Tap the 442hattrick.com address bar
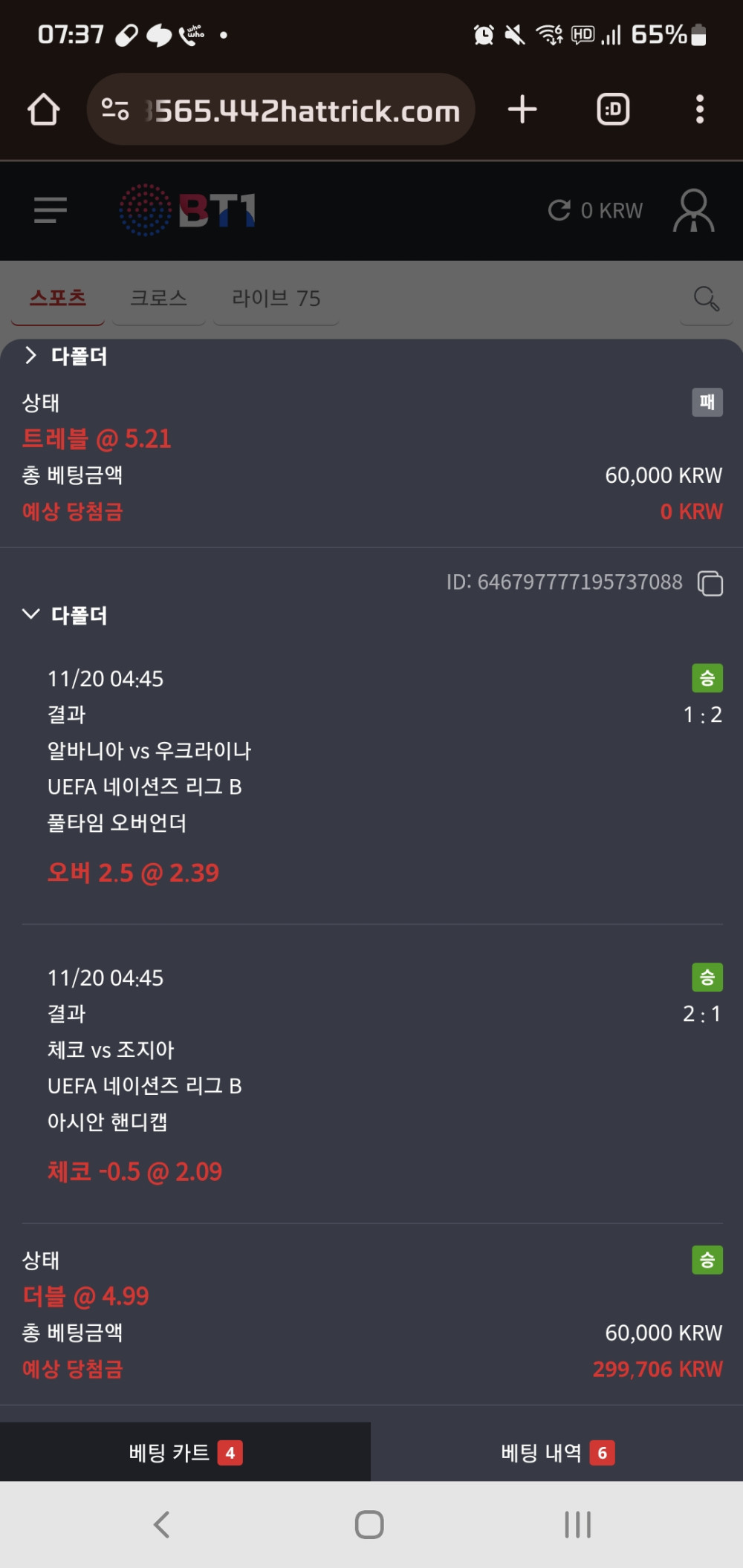Screen dimensions: 743x1568 pos(281,110)
